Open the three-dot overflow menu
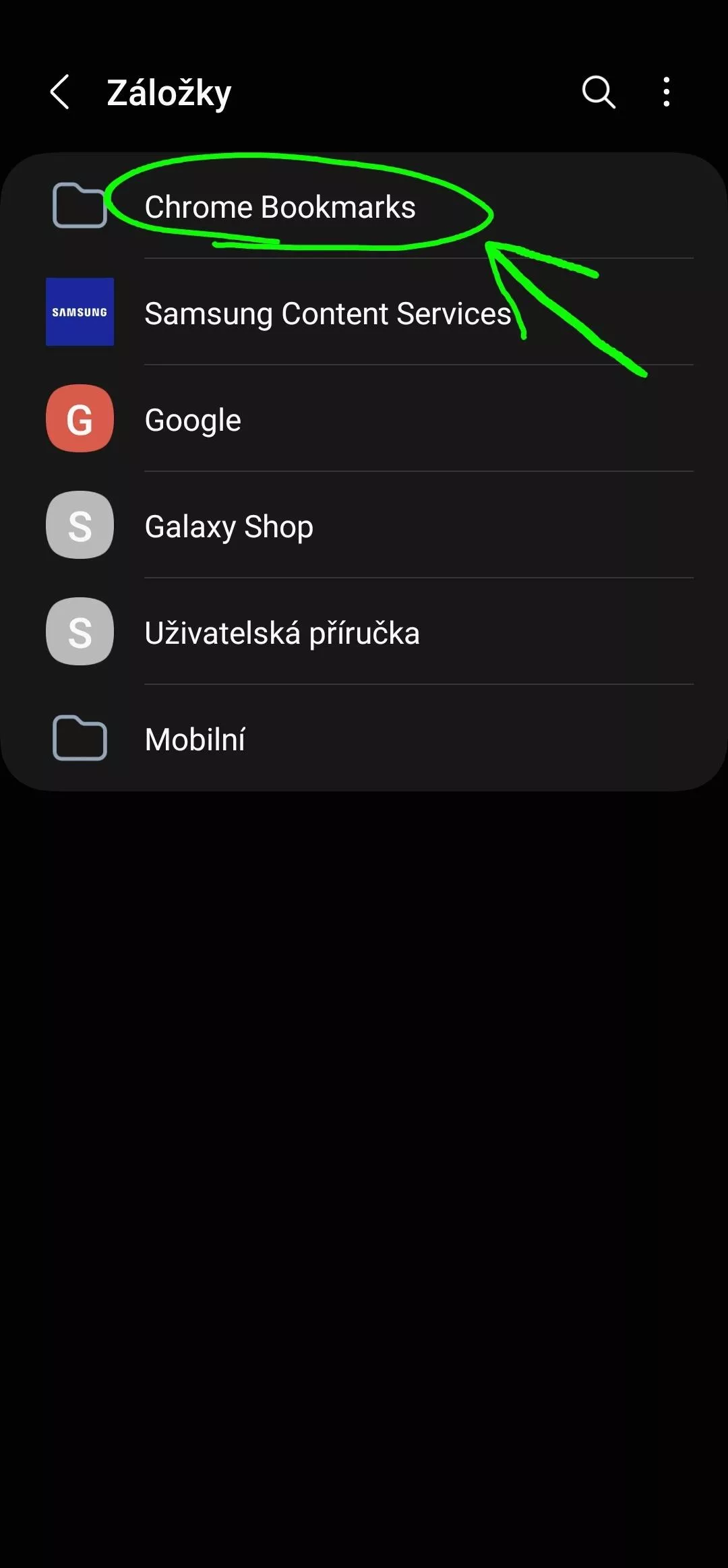Image resolution: width=728 pixels, height=1568 pixels. click(666, 92)
